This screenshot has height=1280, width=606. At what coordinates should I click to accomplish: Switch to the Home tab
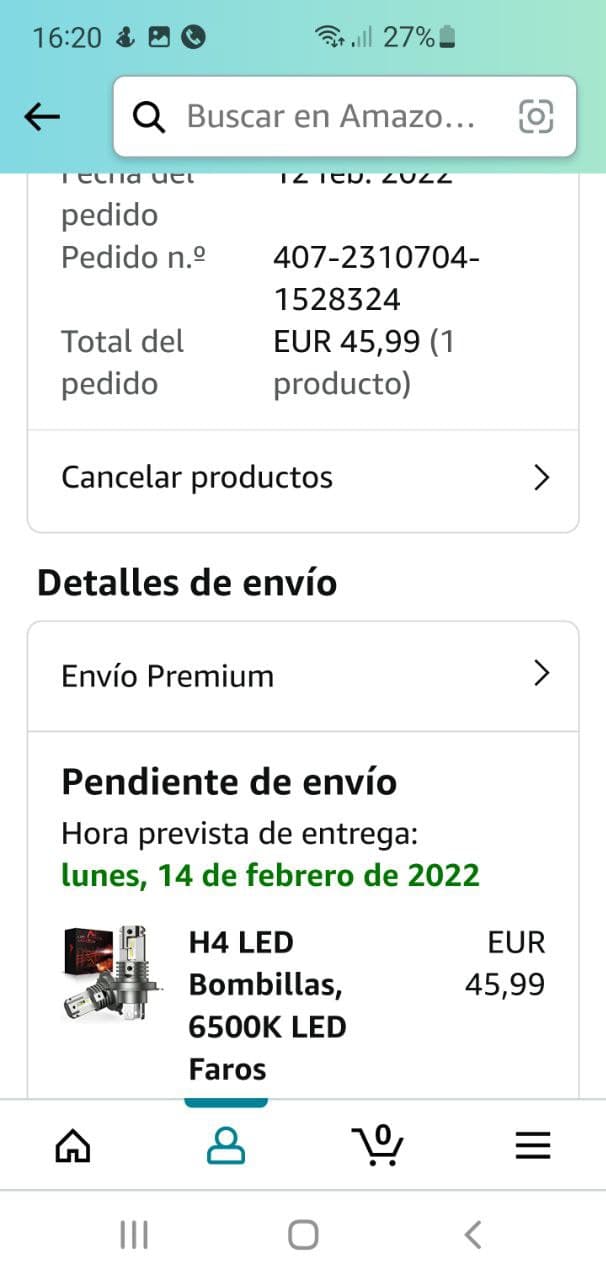click(x=72, y=1146)
